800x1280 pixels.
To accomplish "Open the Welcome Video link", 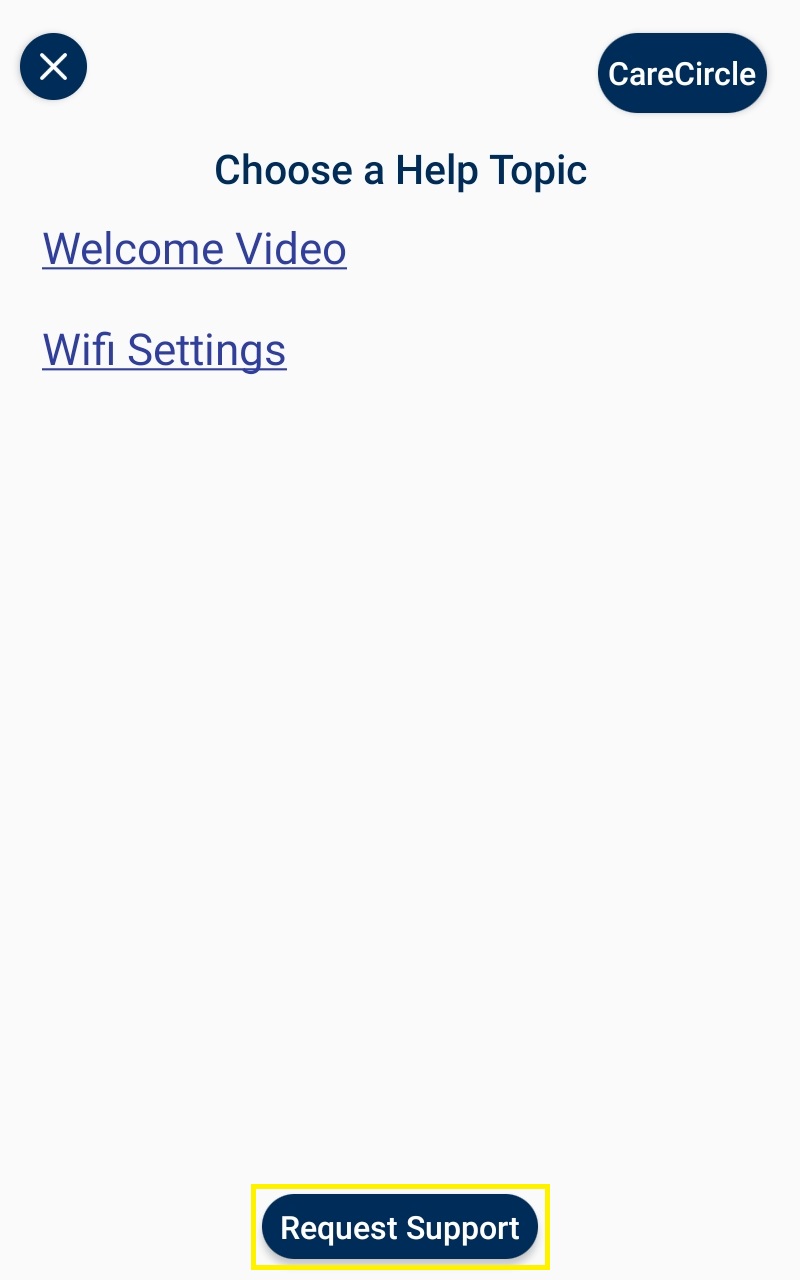I will (194, 249).
